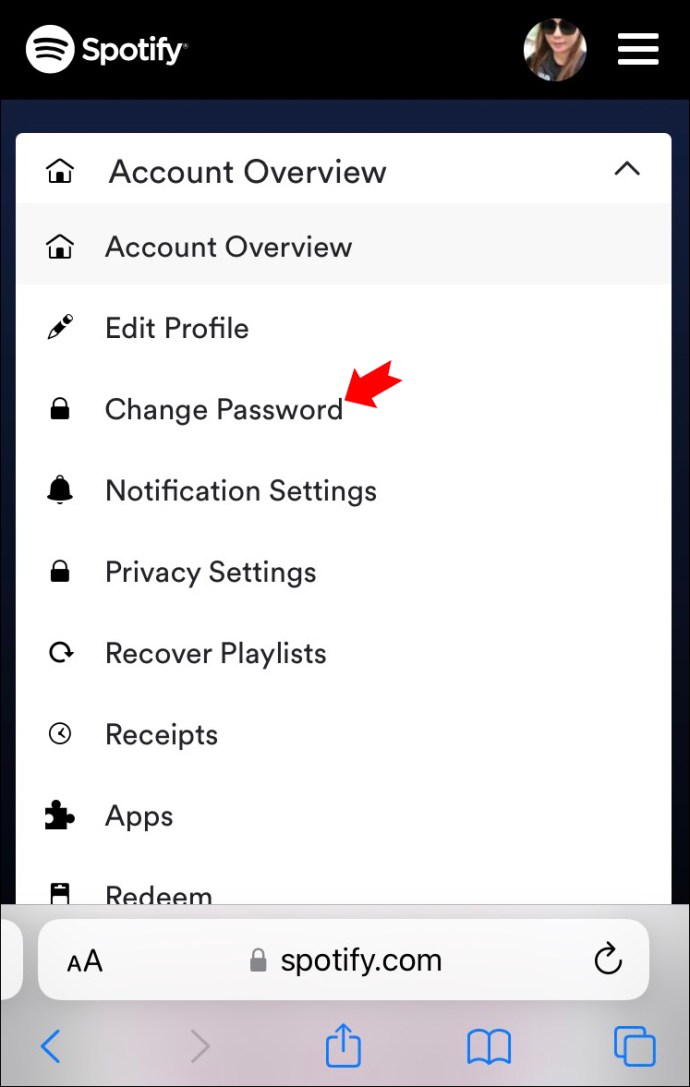690x1087 pixels.
Task: Share this page
Action: point(343,1046)
